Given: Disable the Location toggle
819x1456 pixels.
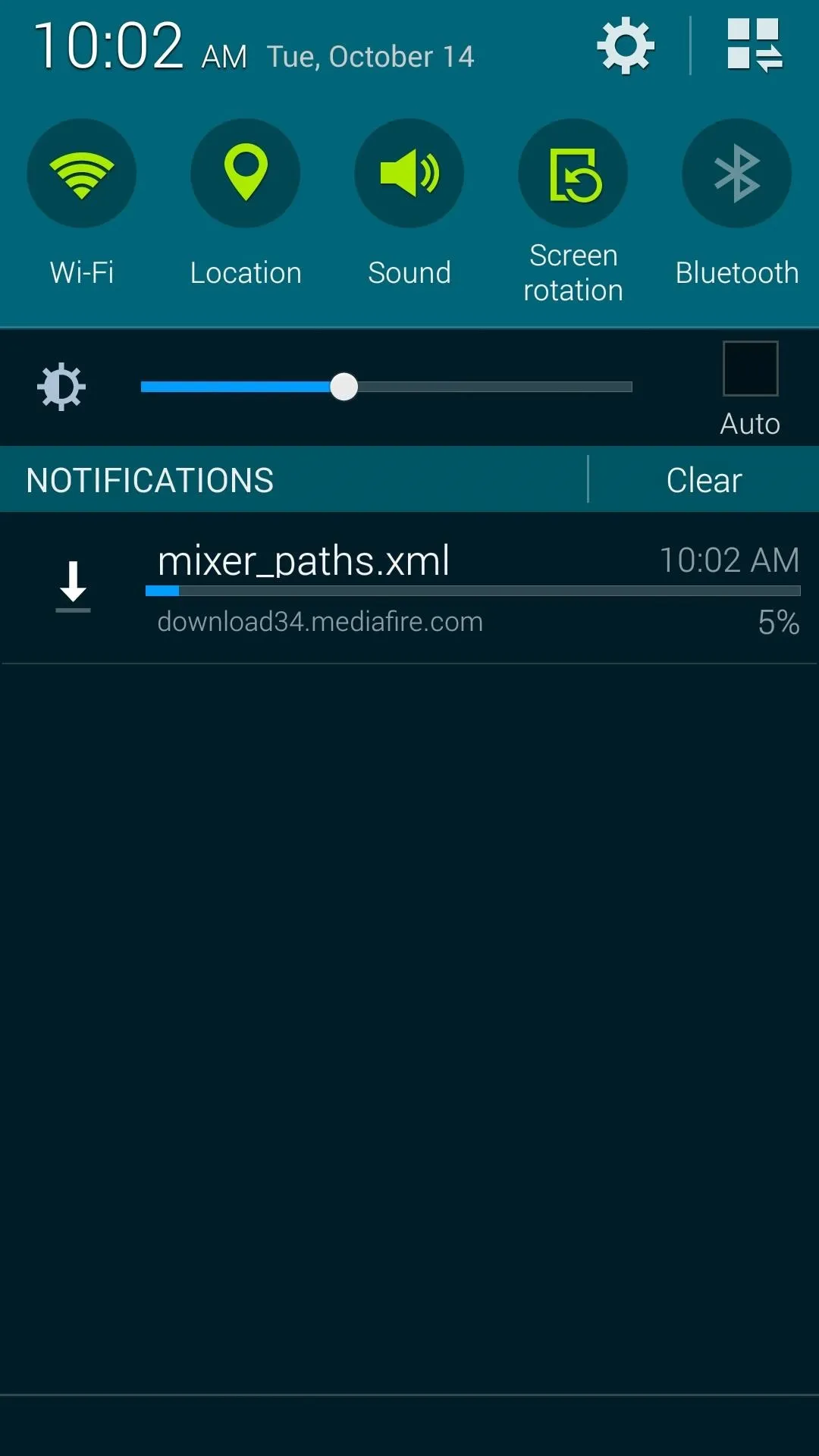Looking at the screenshot, I should coord(246,173).
